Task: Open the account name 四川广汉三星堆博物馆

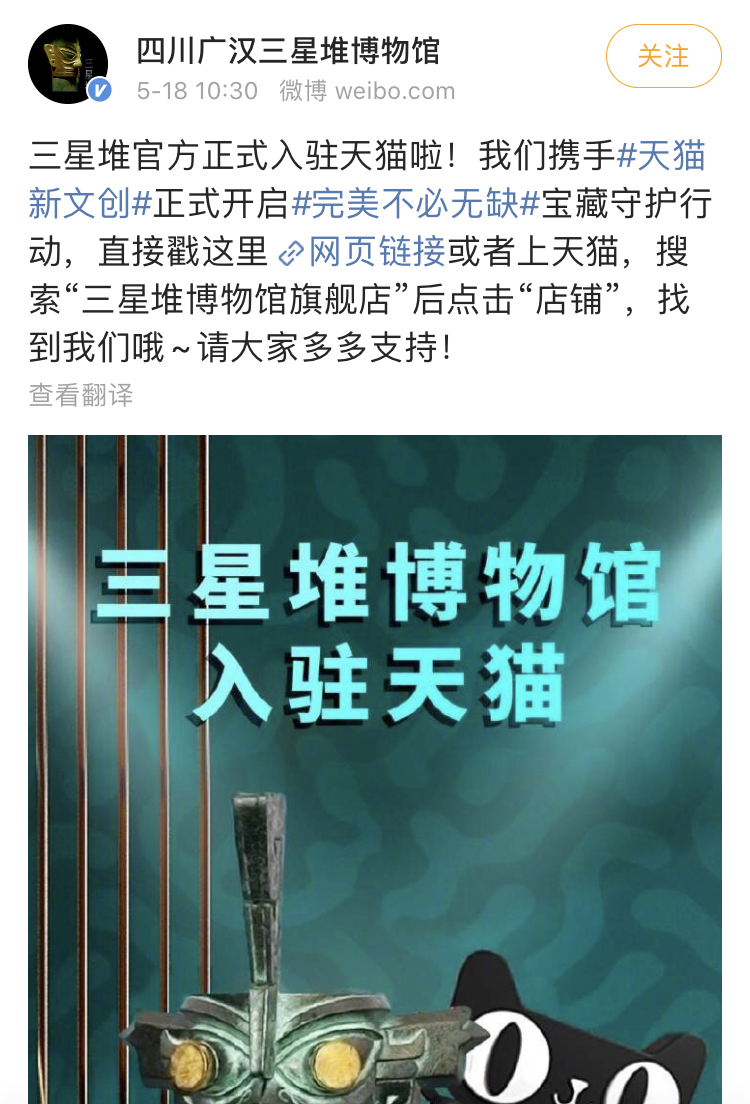Action: point(287,49)
